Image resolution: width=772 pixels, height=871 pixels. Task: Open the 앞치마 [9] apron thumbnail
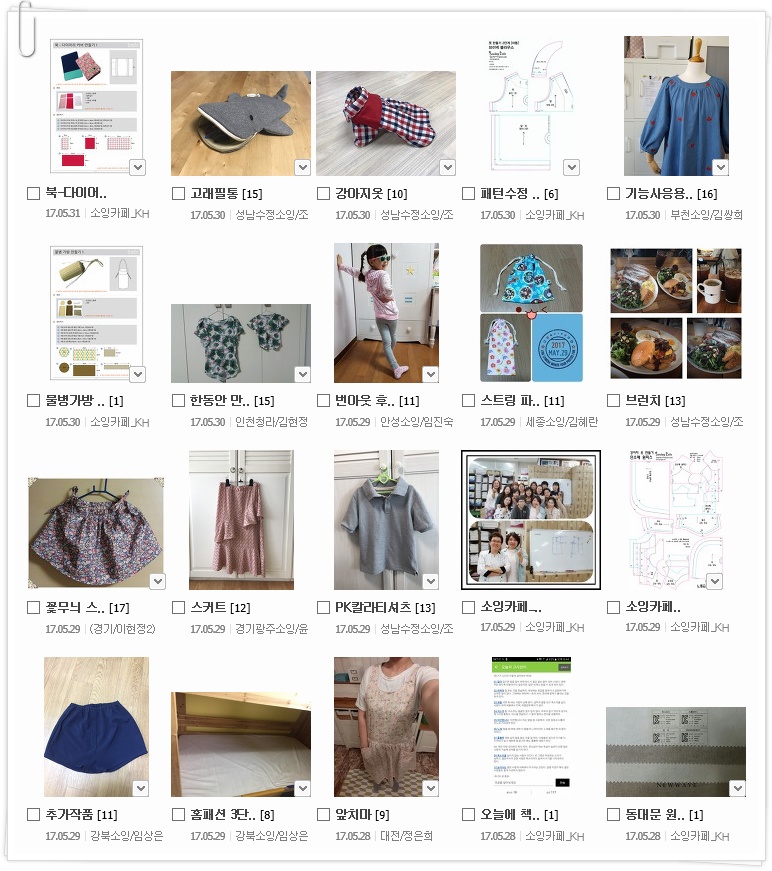(385, 726)
